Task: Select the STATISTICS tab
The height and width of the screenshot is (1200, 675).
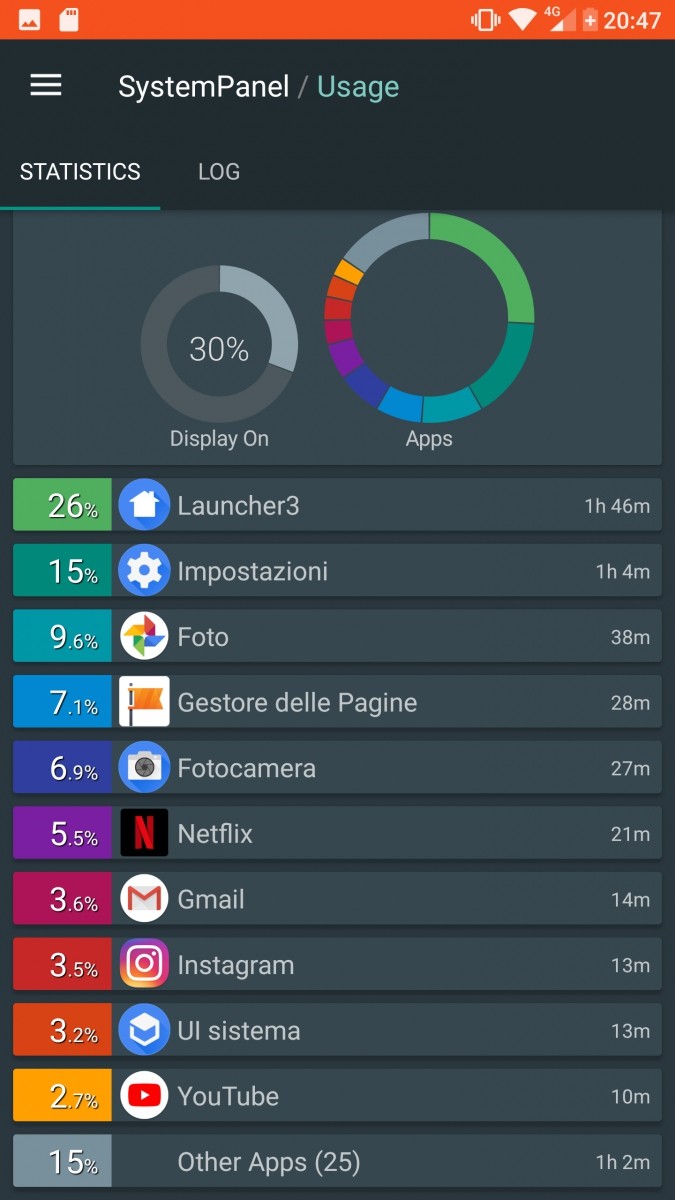Action: point(80,172)
